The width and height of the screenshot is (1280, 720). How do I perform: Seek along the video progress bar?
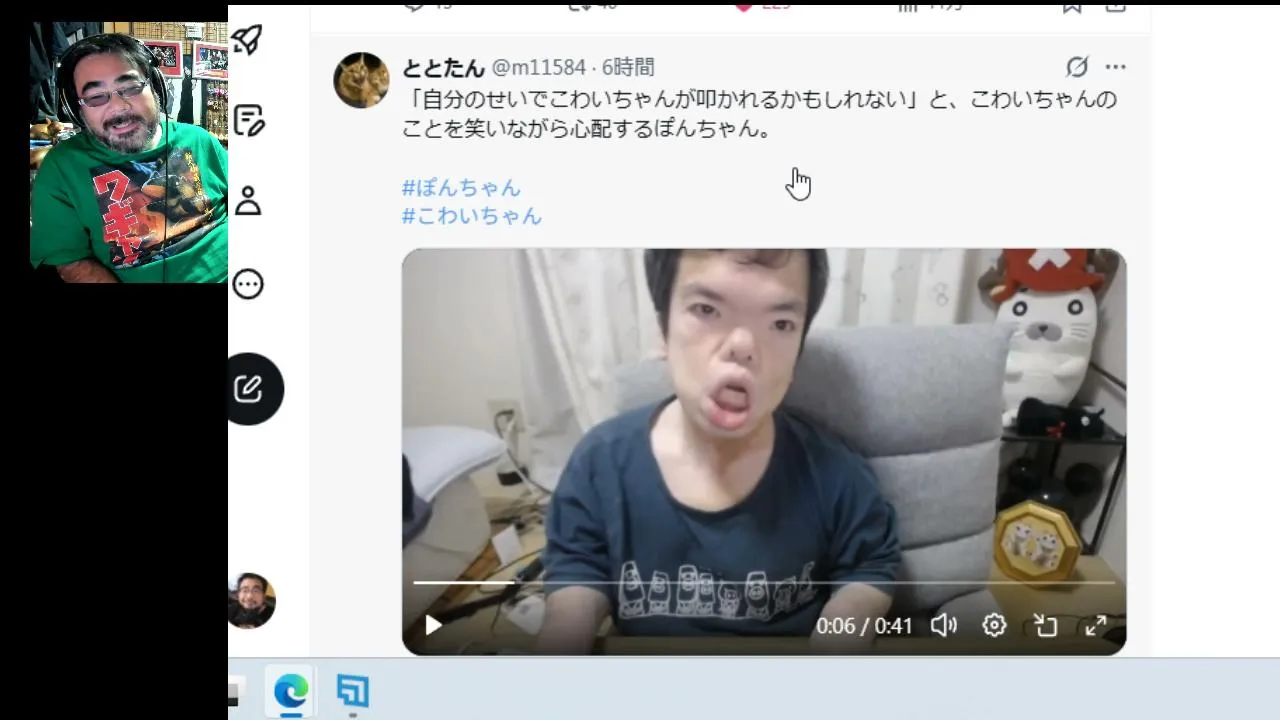764,582
